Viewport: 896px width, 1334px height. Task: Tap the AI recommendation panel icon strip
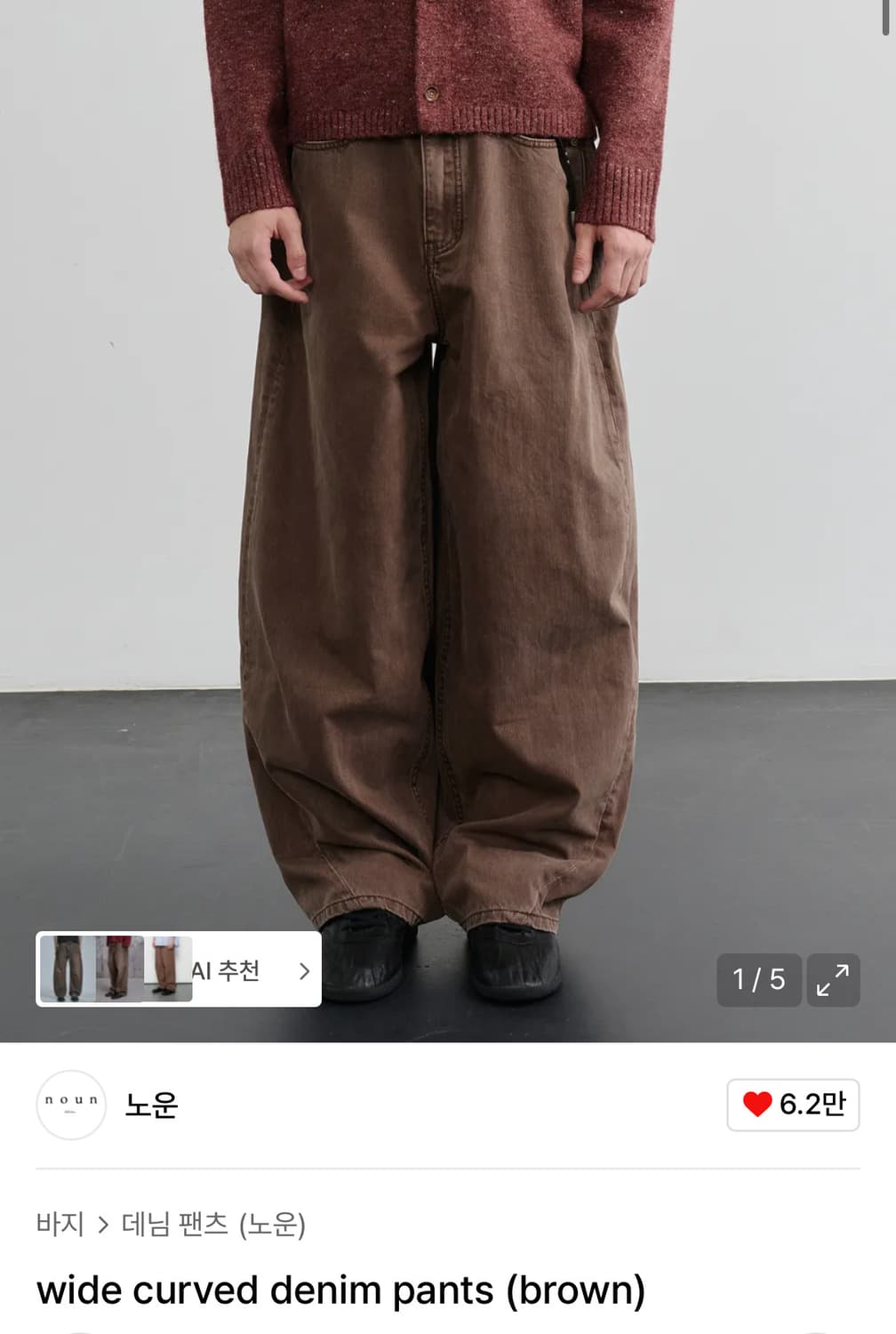116,969
